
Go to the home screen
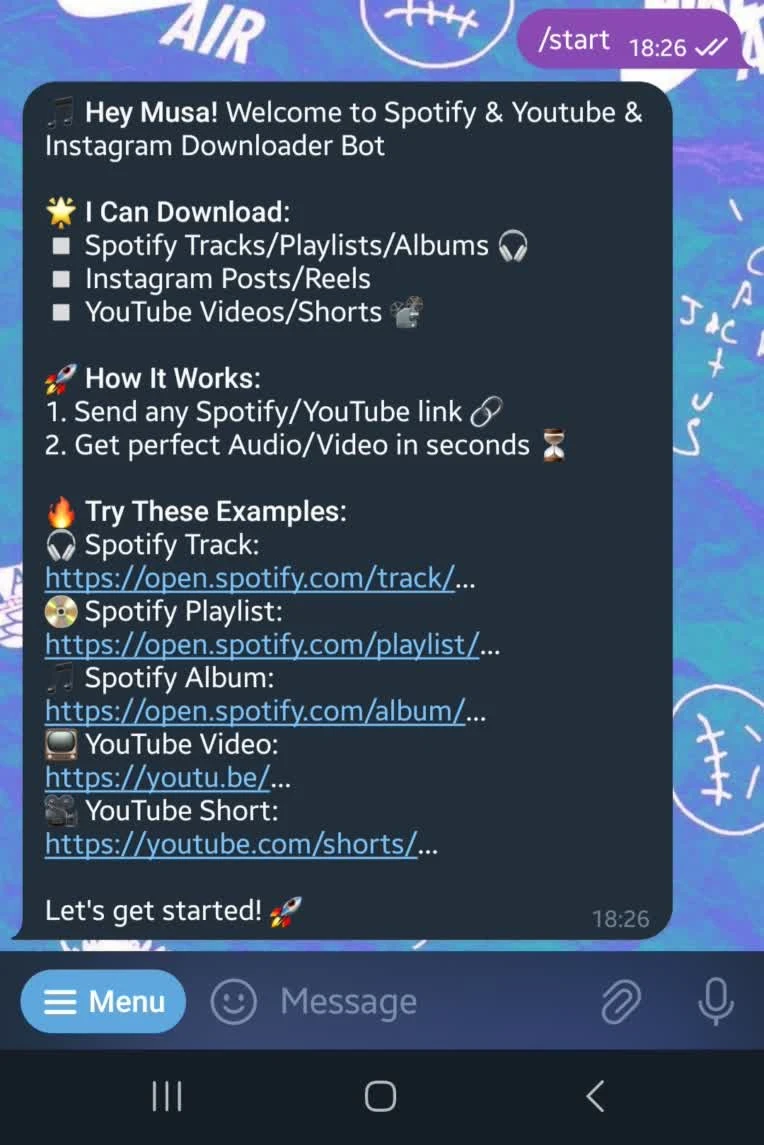pyautogui.click(x=380, y=1097)
